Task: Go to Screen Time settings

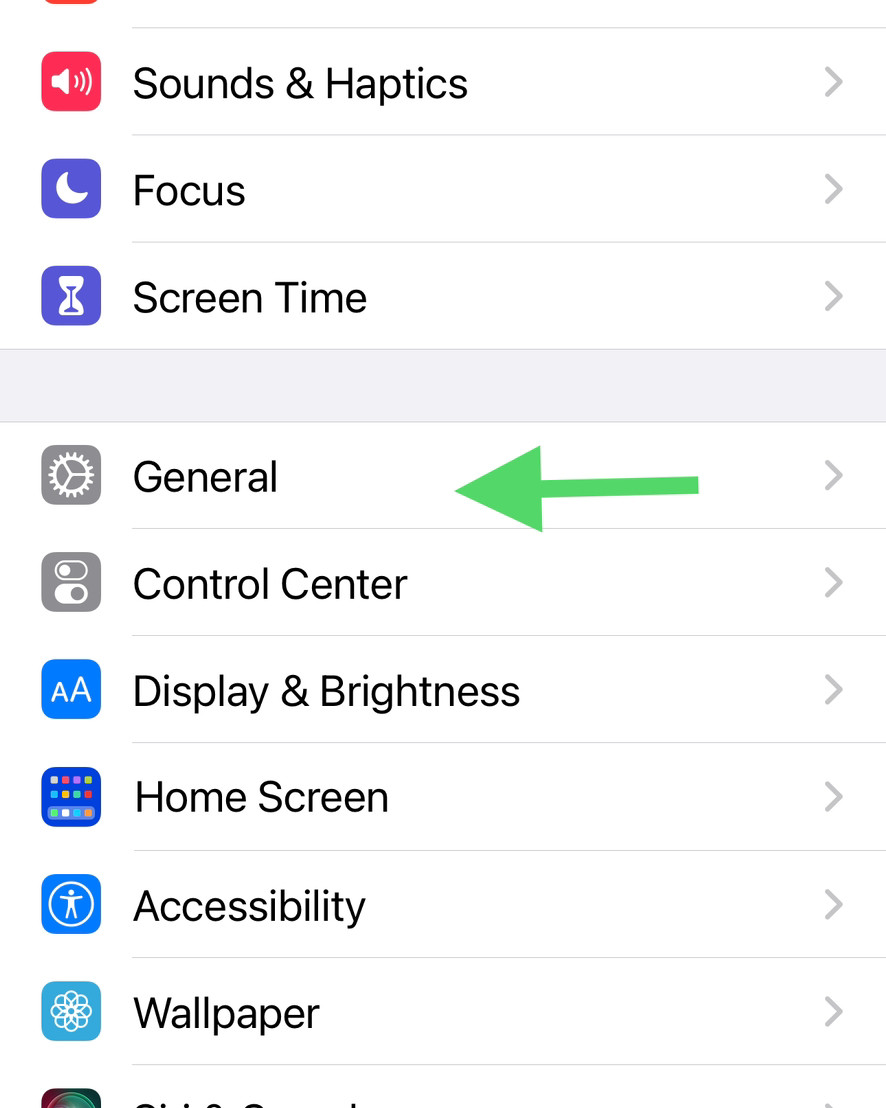Action: pyautogui.click(x=250, y=297)
